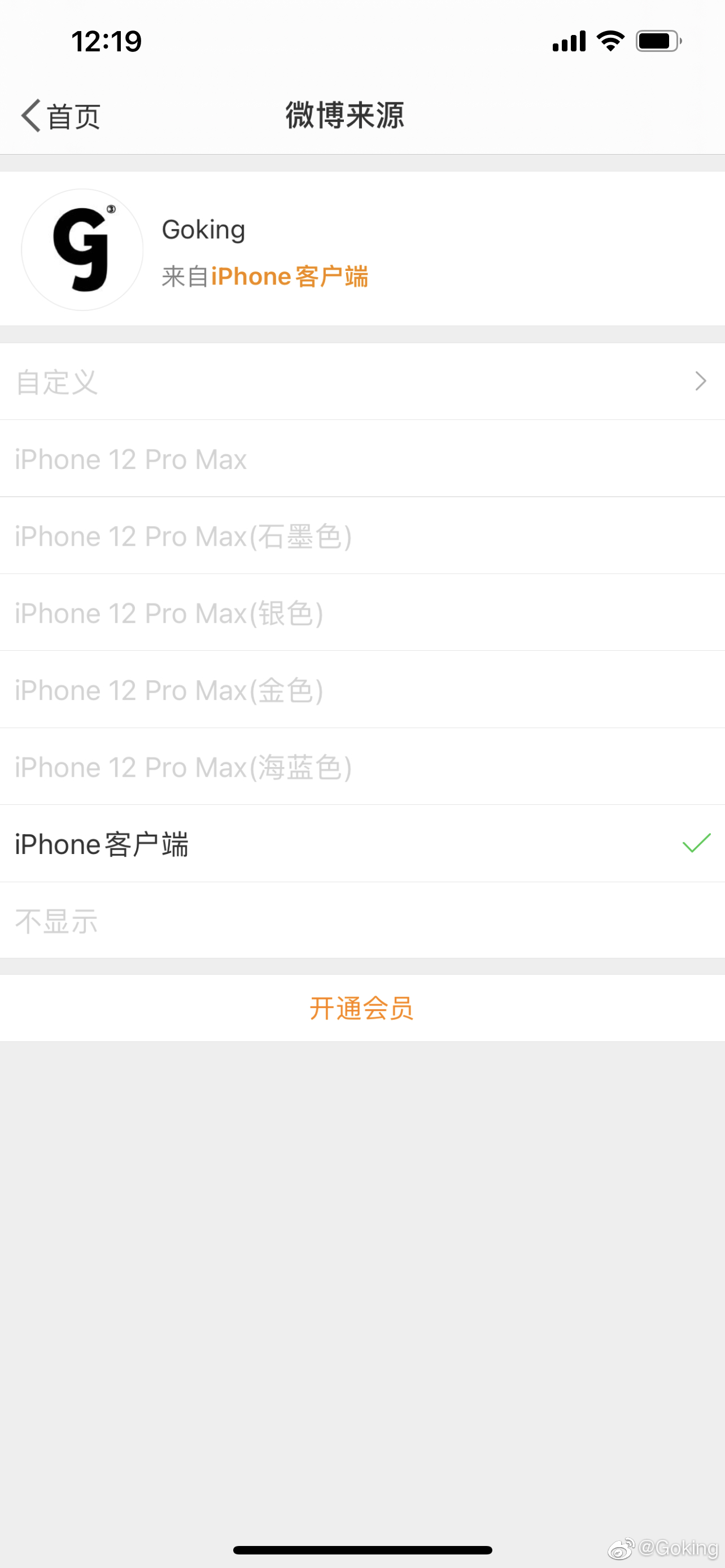Tap 开通会员 button
725x1568 pixels.
click(x=362, y=1008)
